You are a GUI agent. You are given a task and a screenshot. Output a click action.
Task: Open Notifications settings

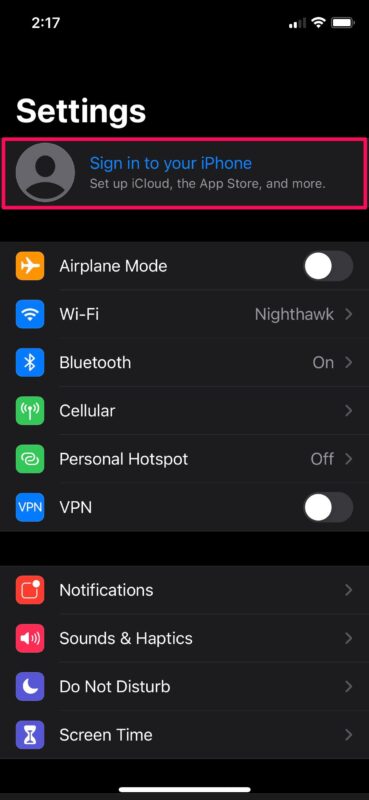point(184,590)
